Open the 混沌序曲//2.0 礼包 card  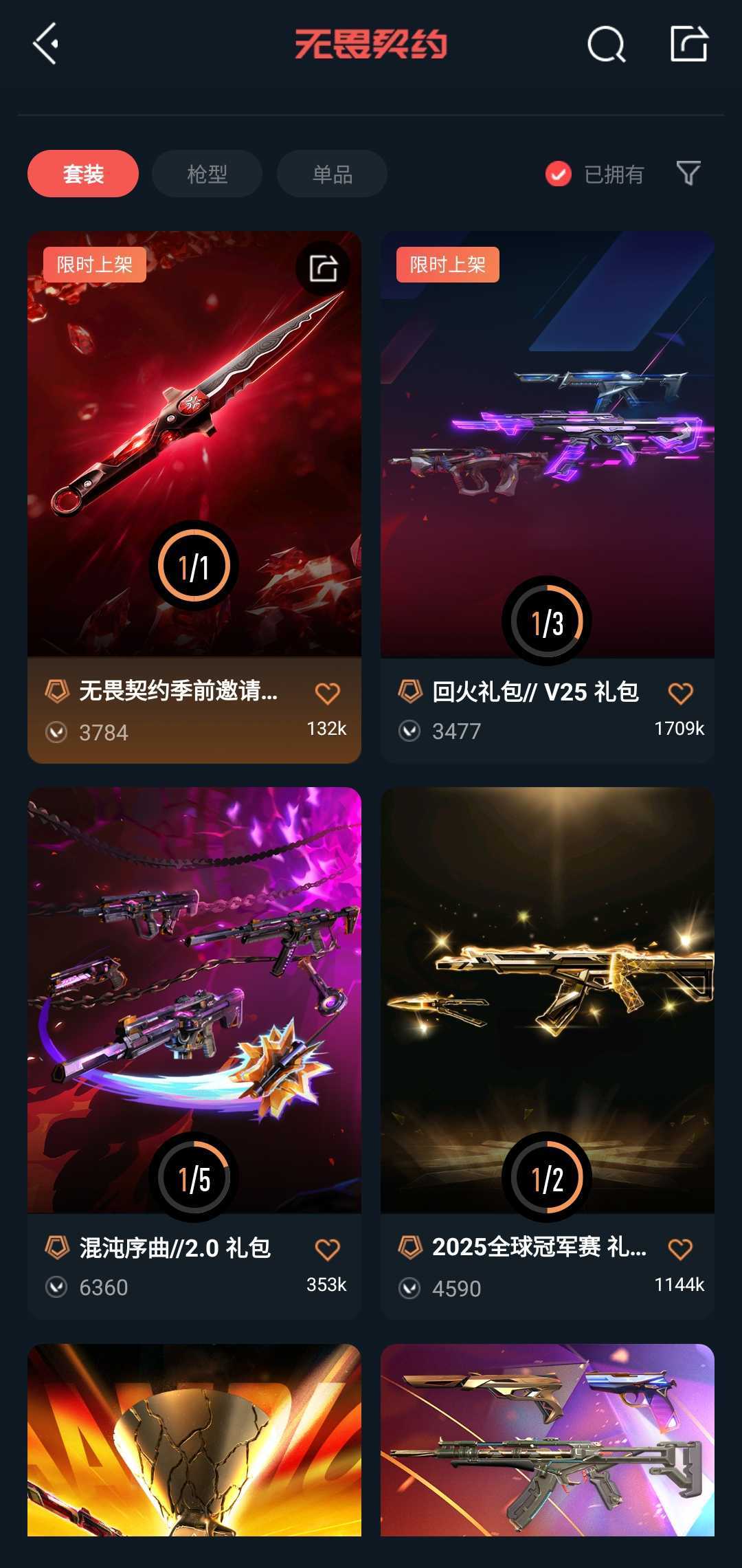point(194,997)
